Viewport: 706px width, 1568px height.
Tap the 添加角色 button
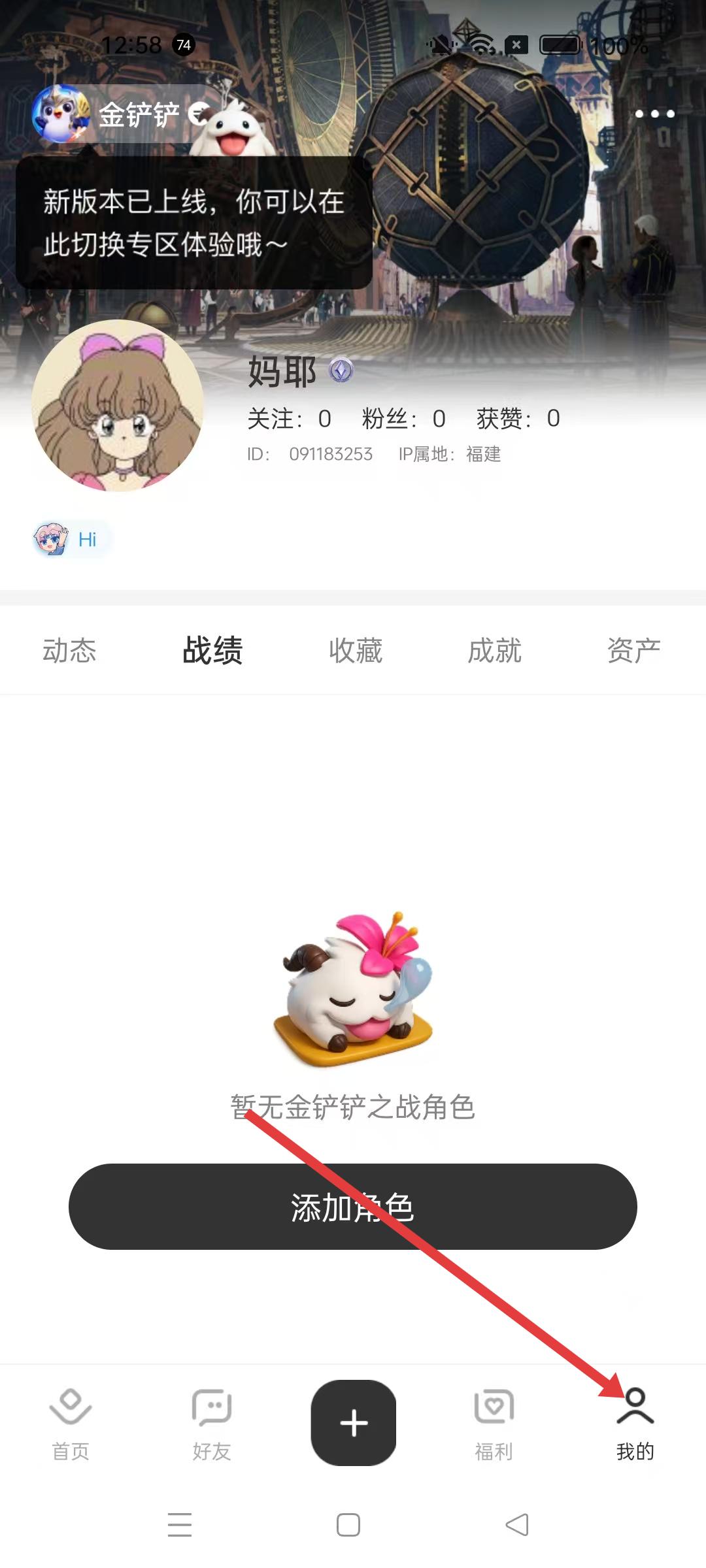[353, 1207]
